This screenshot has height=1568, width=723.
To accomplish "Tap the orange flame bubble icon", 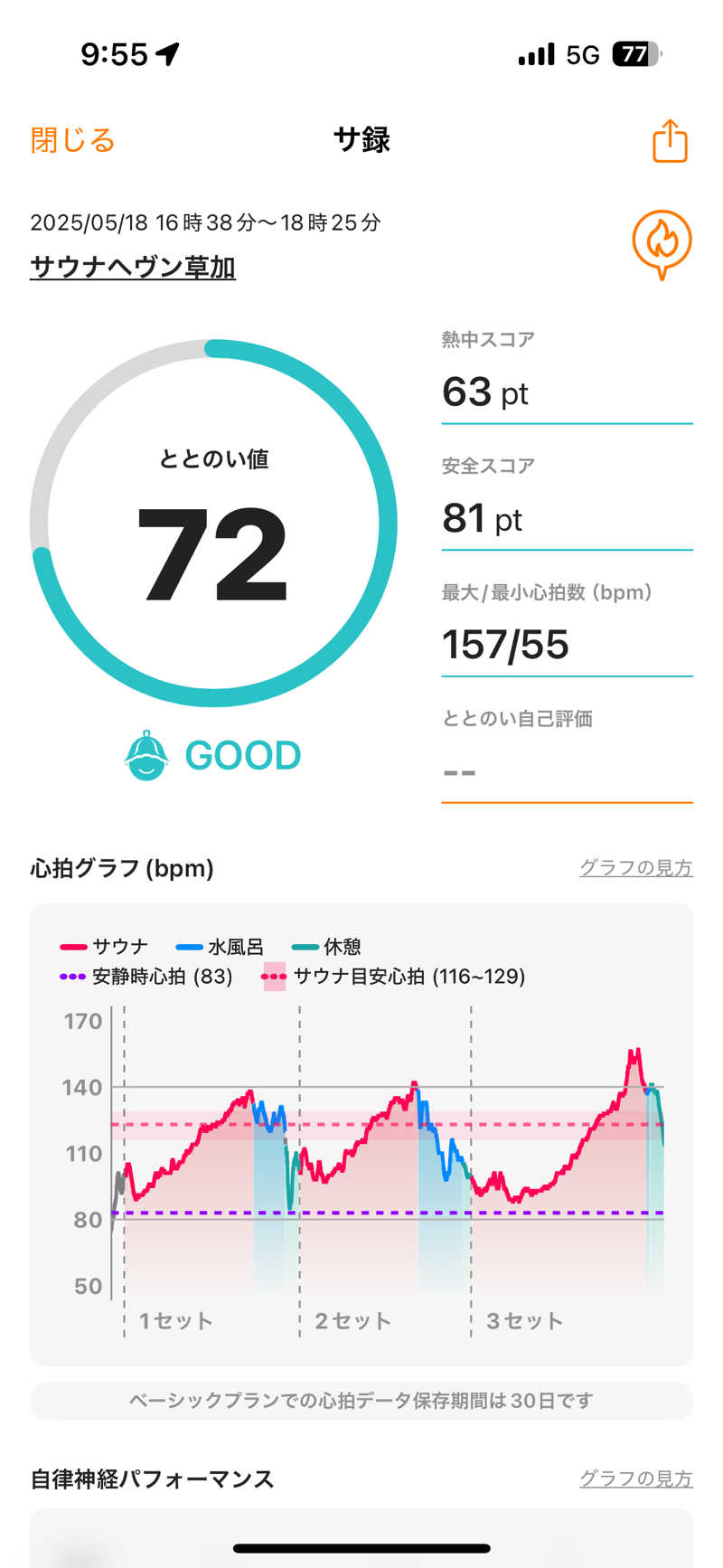I will [x=662, y=242].
